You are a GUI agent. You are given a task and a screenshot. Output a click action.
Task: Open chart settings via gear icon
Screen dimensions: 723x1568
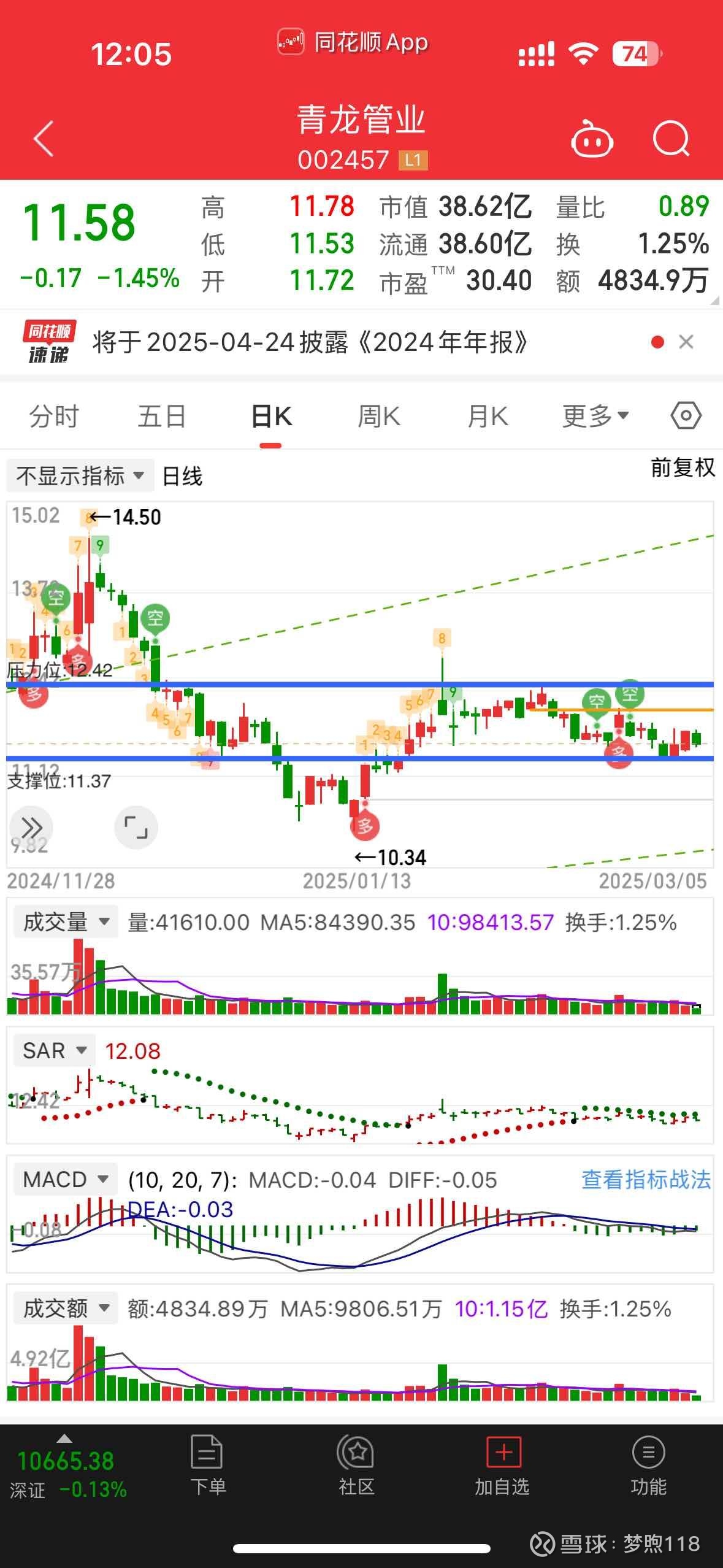tap(685, 415)
